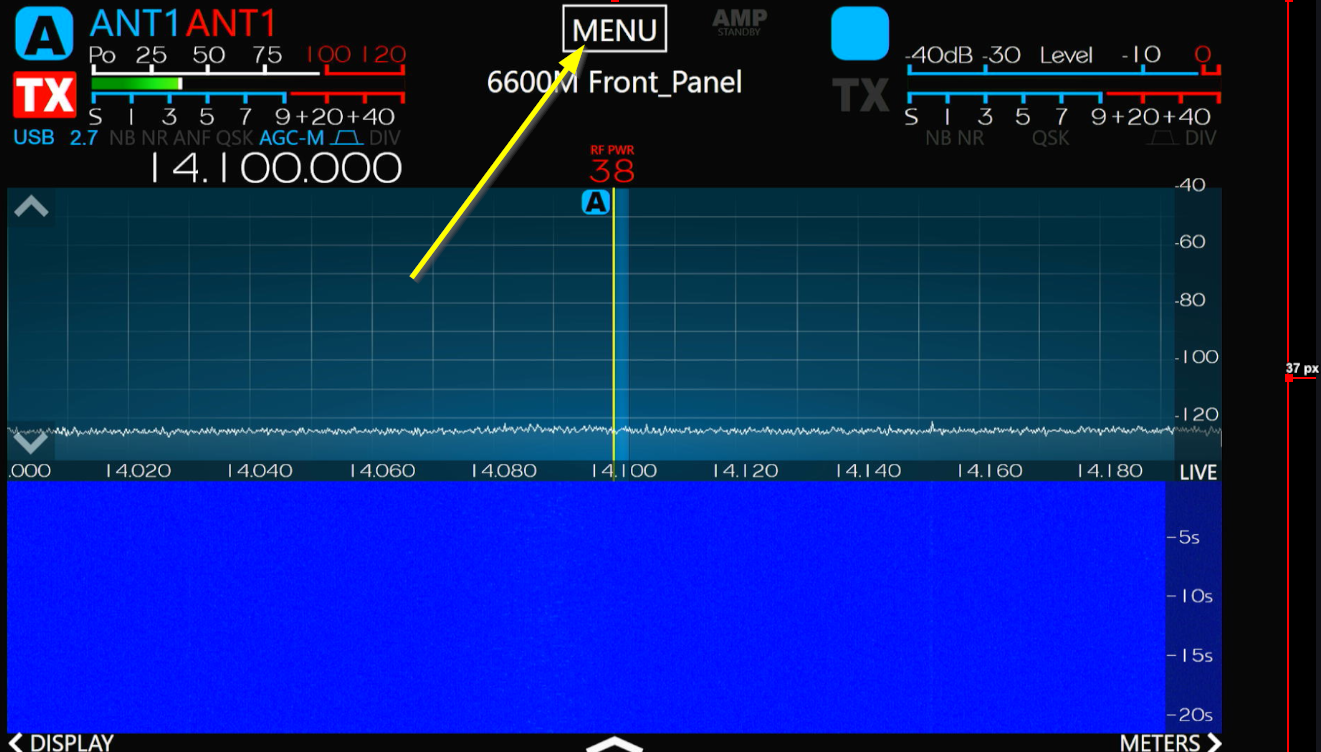Tap the up chevron on the panadapter
The image size is (1321, 752).
click(31, 207)
